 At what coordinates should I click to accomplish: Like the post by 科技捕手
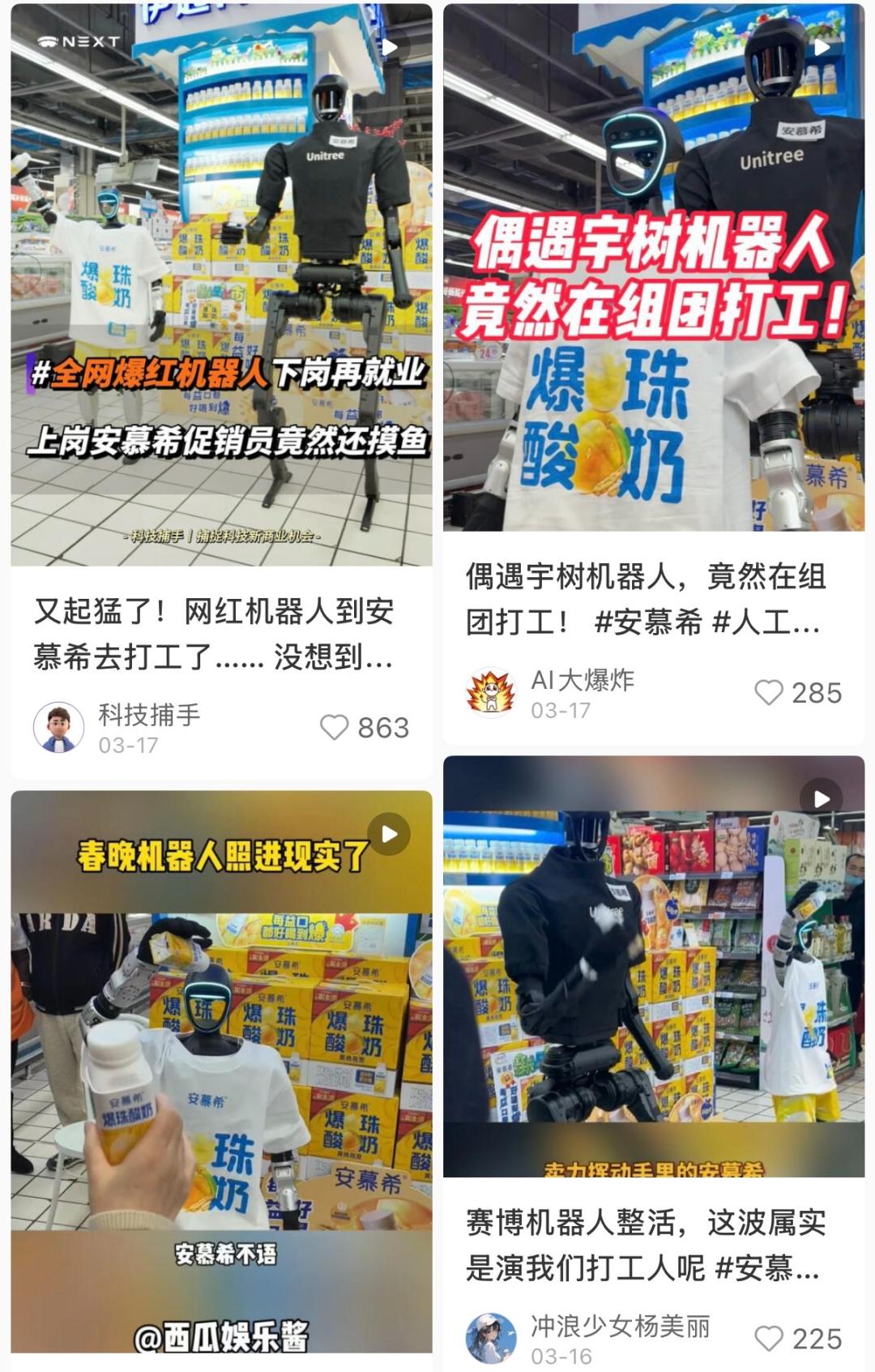coord(335,728)
